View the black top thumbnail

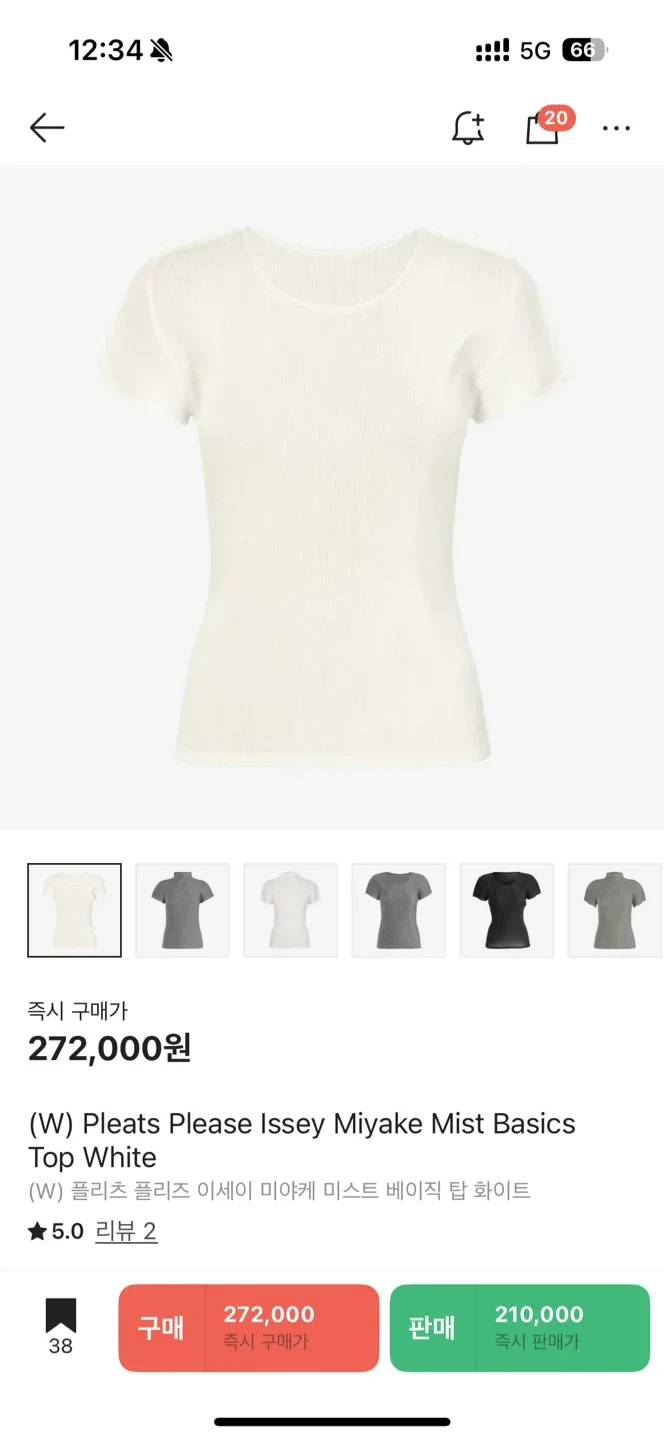506,910
